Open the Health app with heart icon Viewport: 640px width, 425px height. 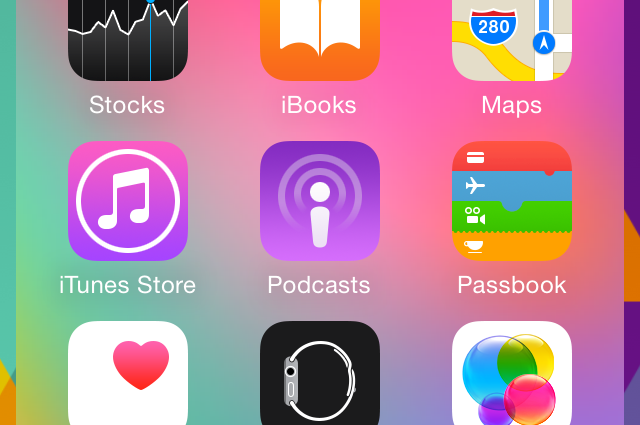pos(128,374)
